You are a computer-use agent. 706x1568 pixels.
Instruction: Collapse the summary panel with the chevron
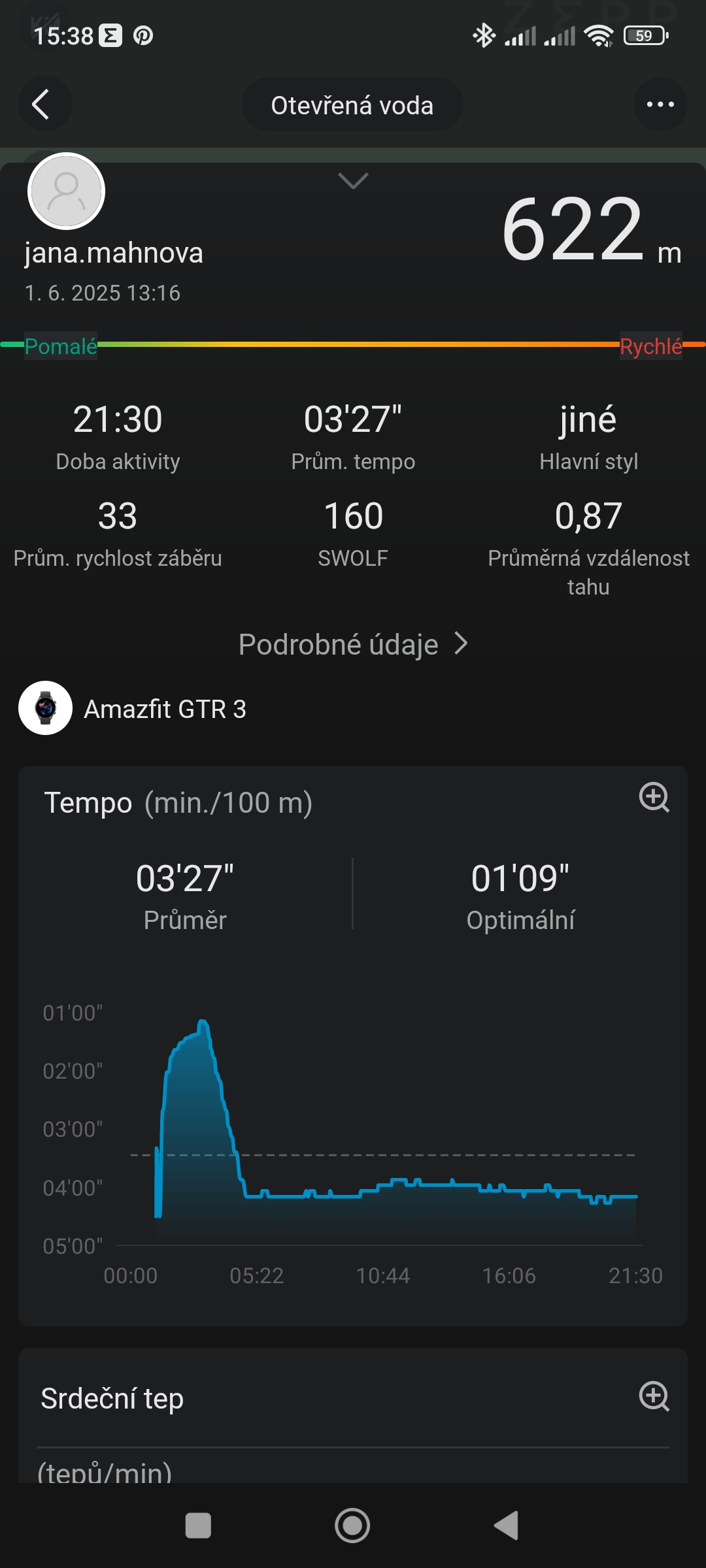(x=353, y=180)
